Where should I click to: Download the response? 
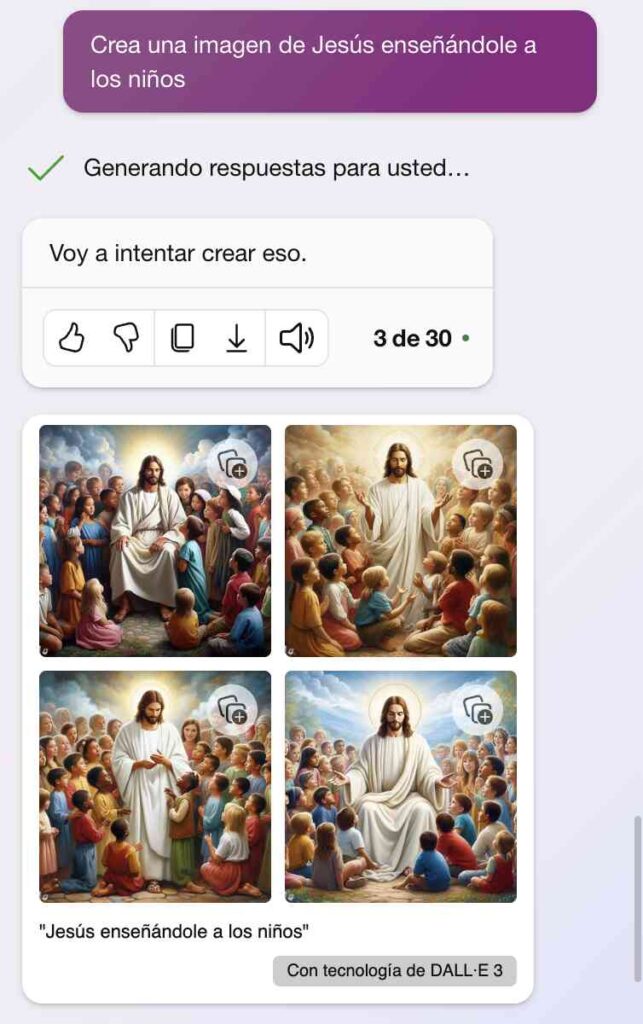point(236,339)
